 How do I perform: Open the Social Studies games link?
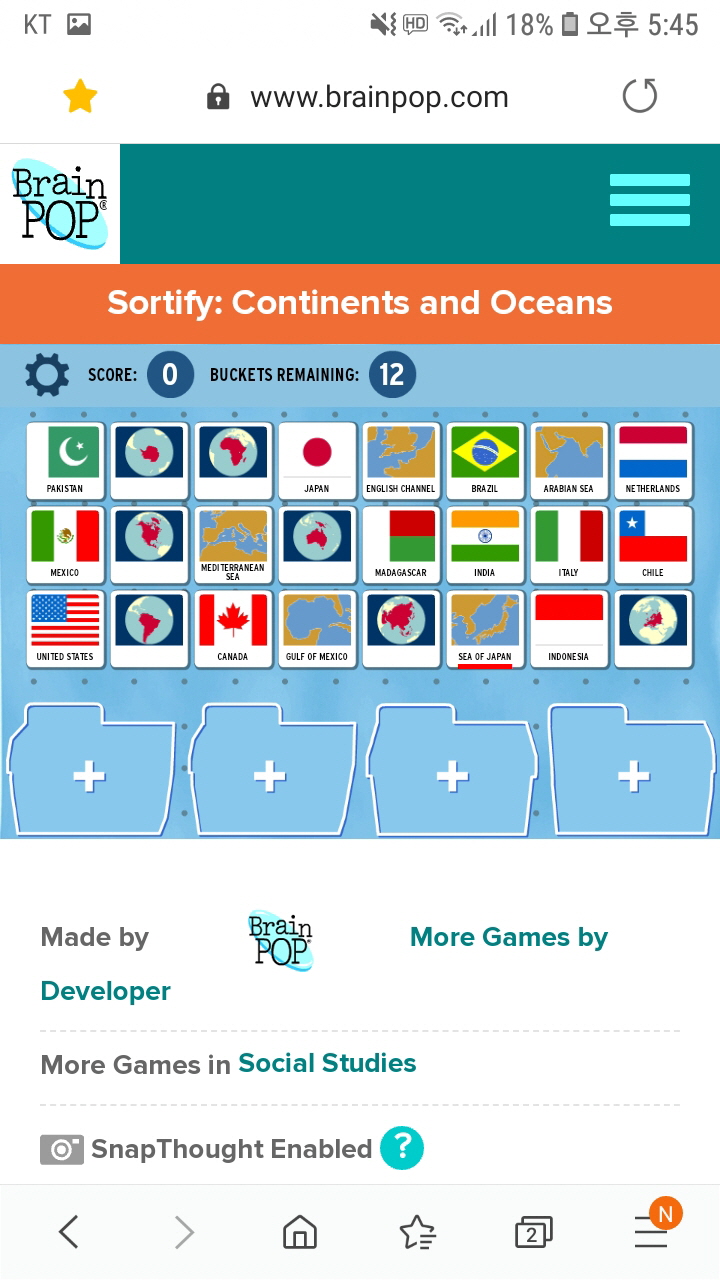(327, 1063)
